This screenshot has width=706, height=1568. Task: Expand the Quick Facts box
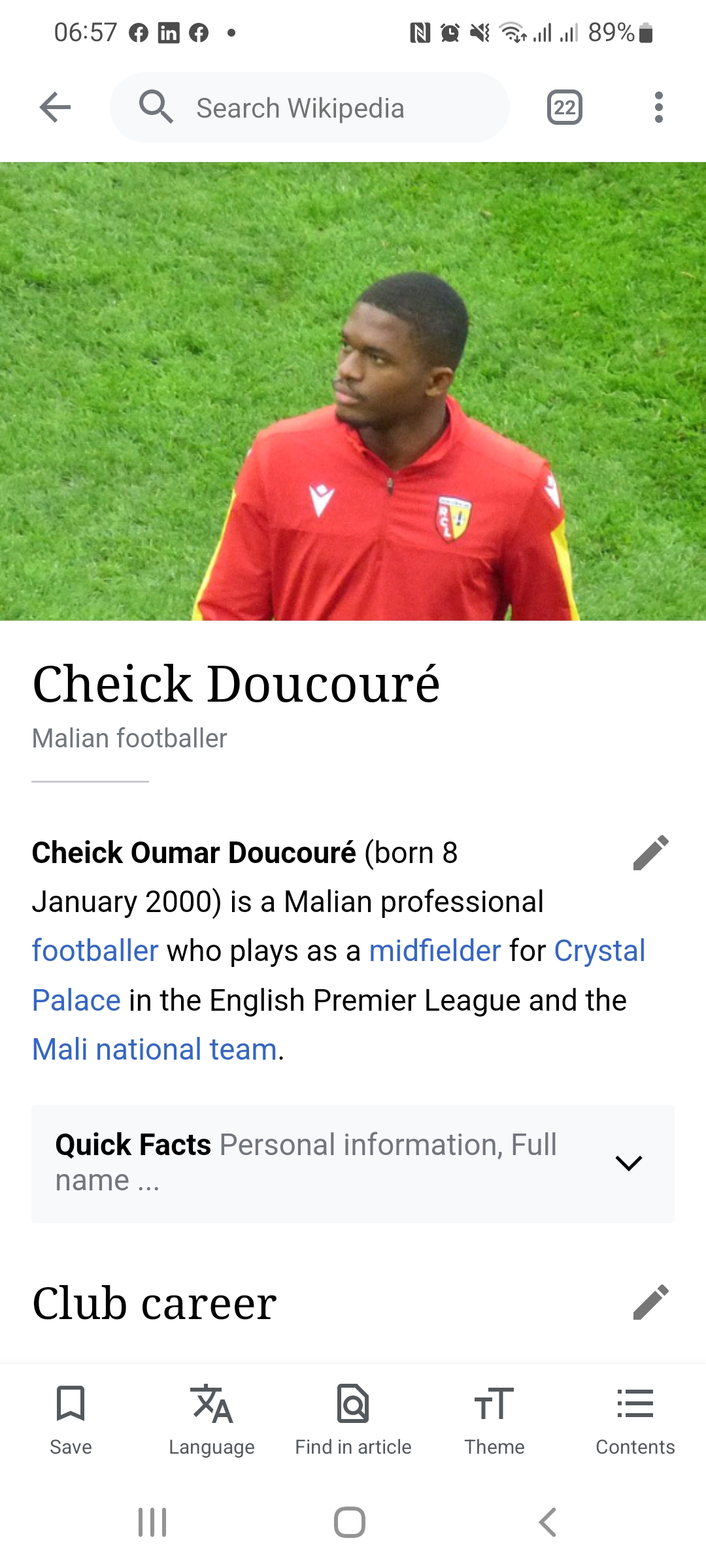628,1163
